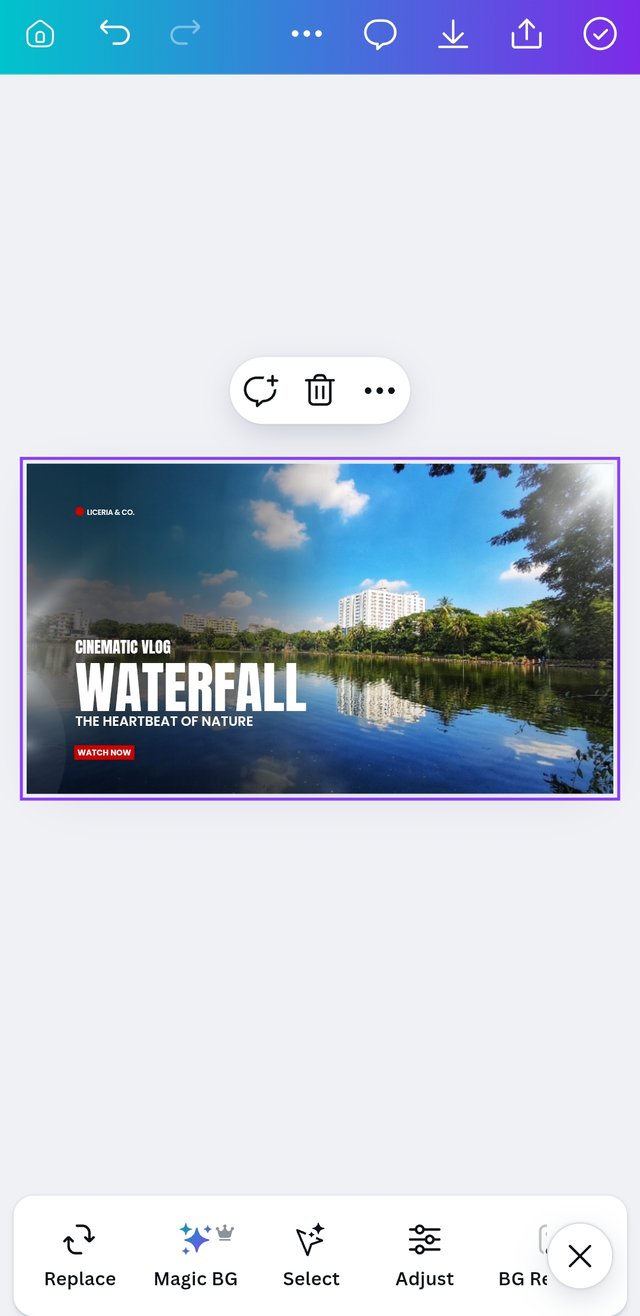
Task: Undo the last edit
Action: (115, 34)
